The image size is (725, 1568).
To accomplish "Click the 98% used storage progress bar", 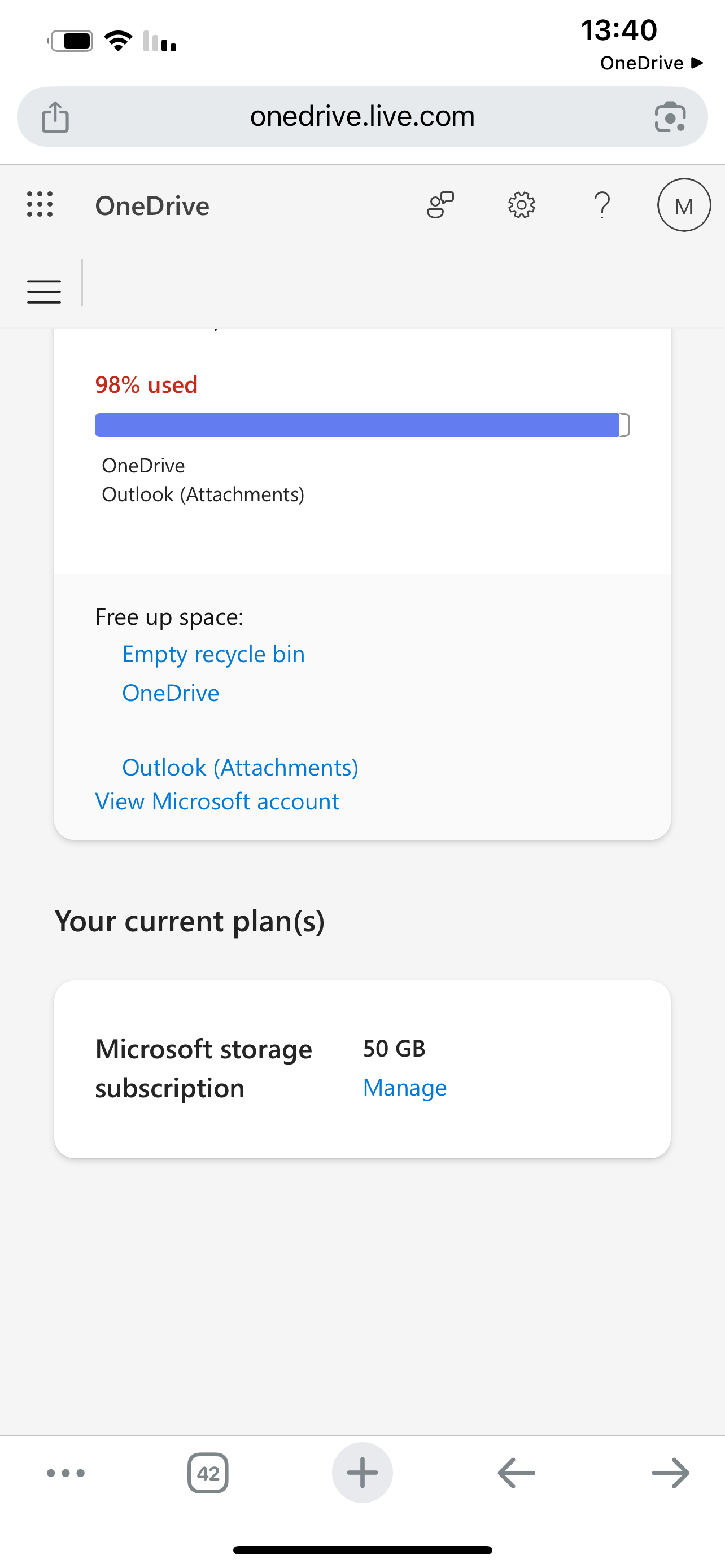I will coord(362,425).
